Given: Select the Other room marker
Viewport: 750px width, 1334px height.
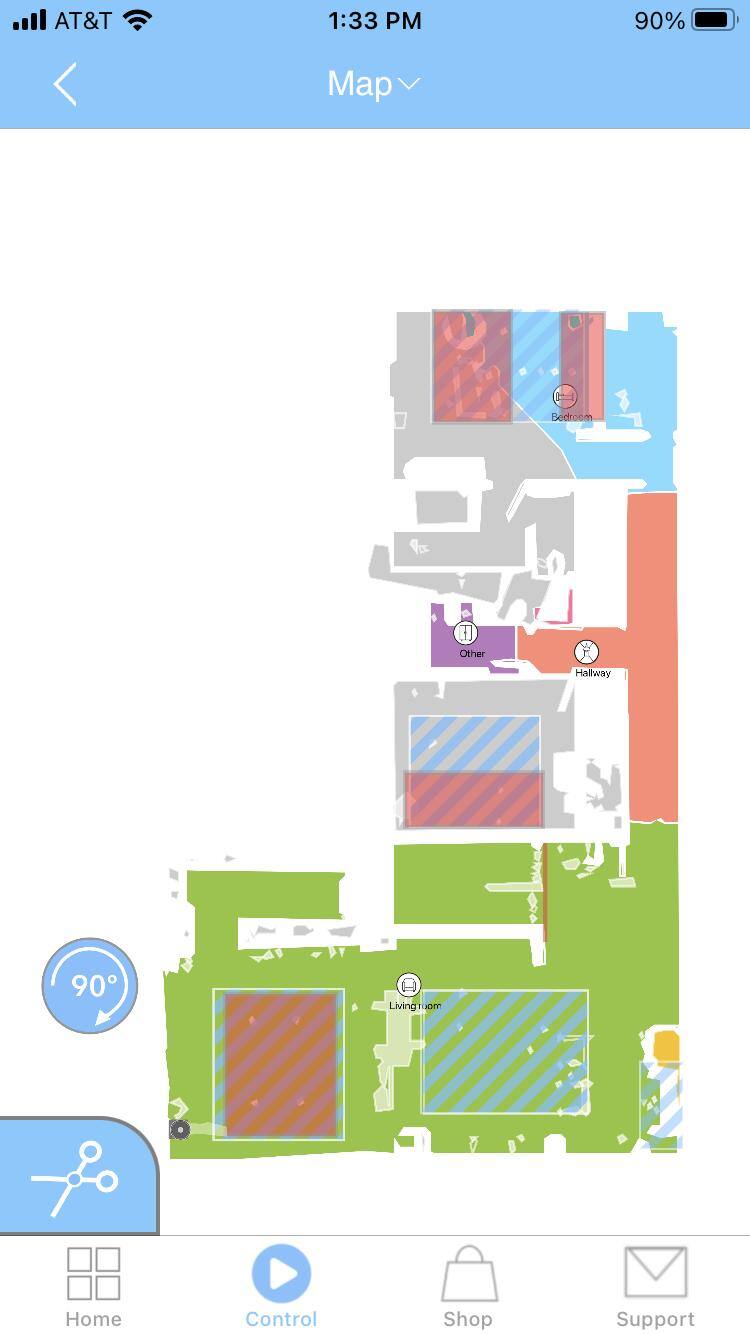Looking at the screenshot, I should click(x=466, y=633).
